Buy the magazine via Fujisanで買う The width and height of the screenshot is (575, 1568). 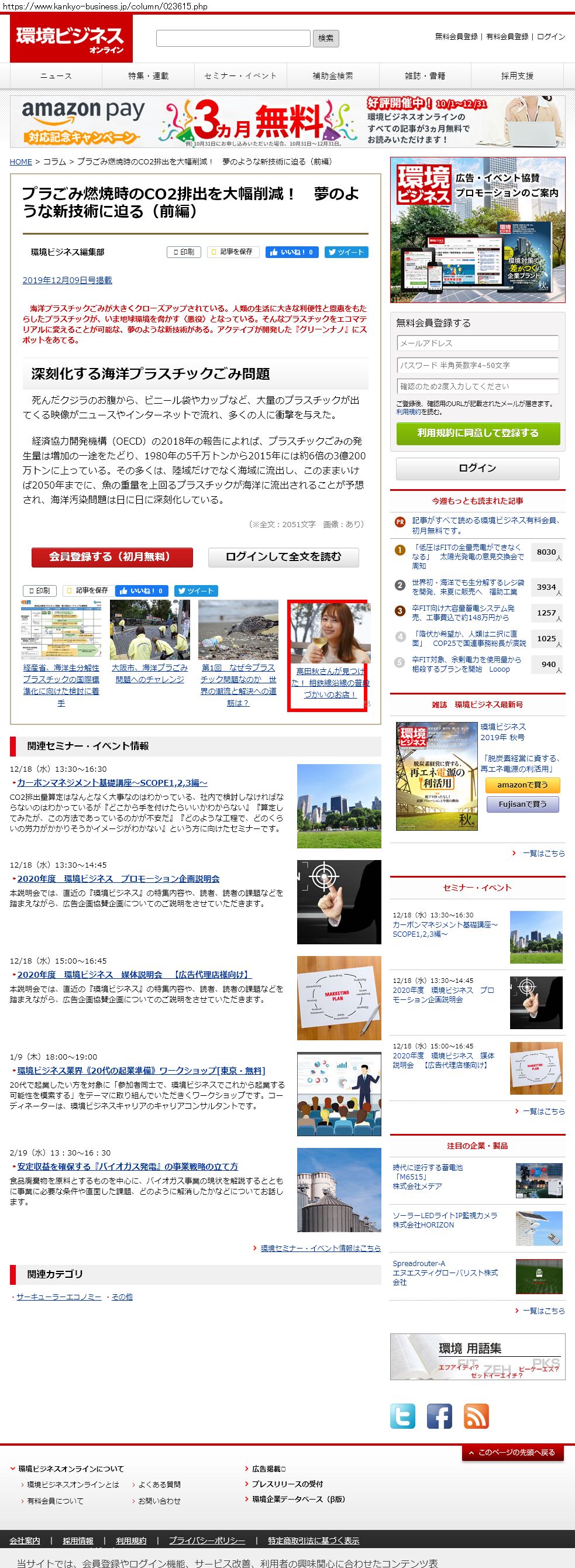tap(522, 804)
